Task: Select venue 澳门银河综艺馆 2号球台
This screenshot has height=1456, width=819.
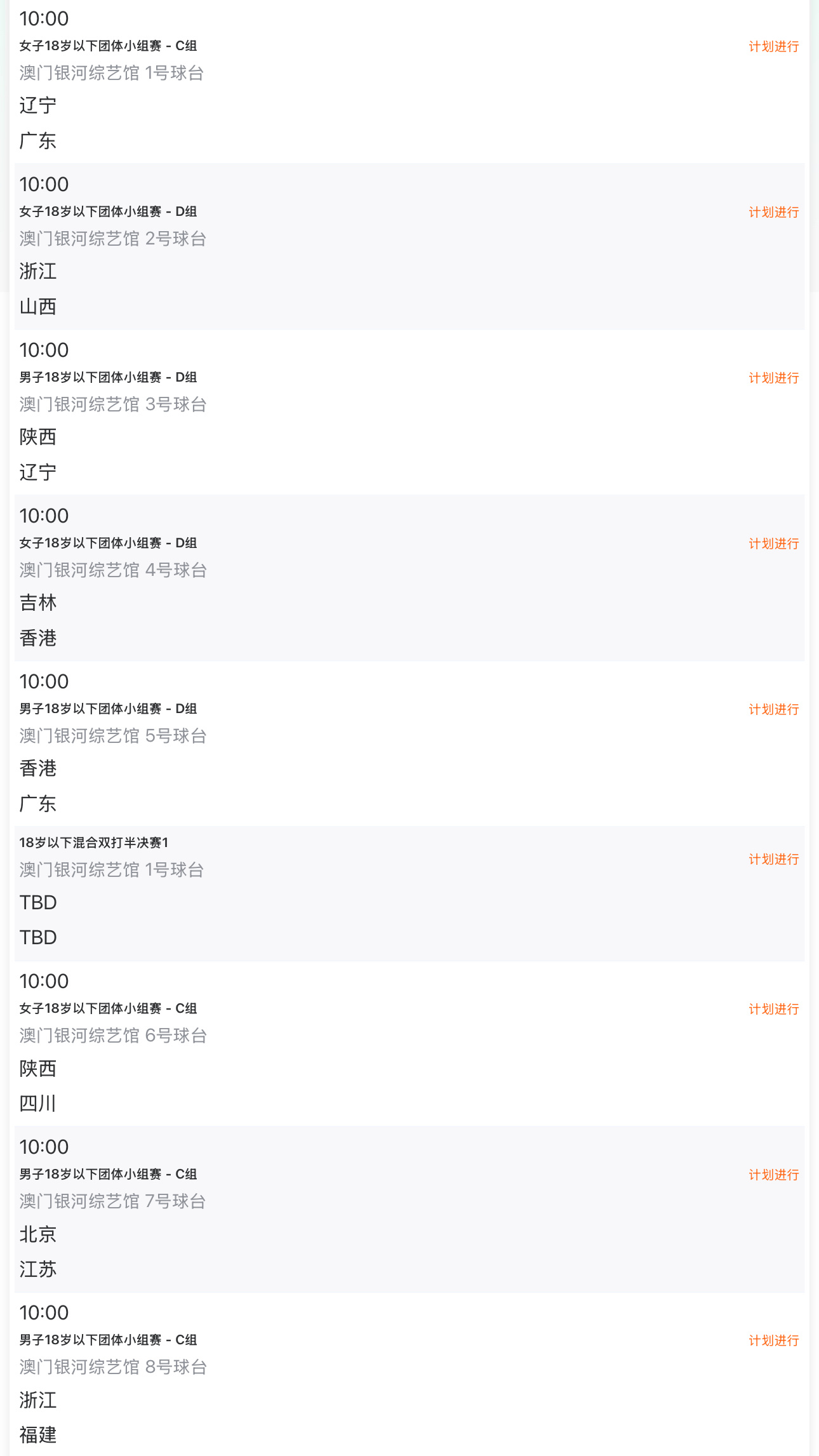Action: click(111, 239)
